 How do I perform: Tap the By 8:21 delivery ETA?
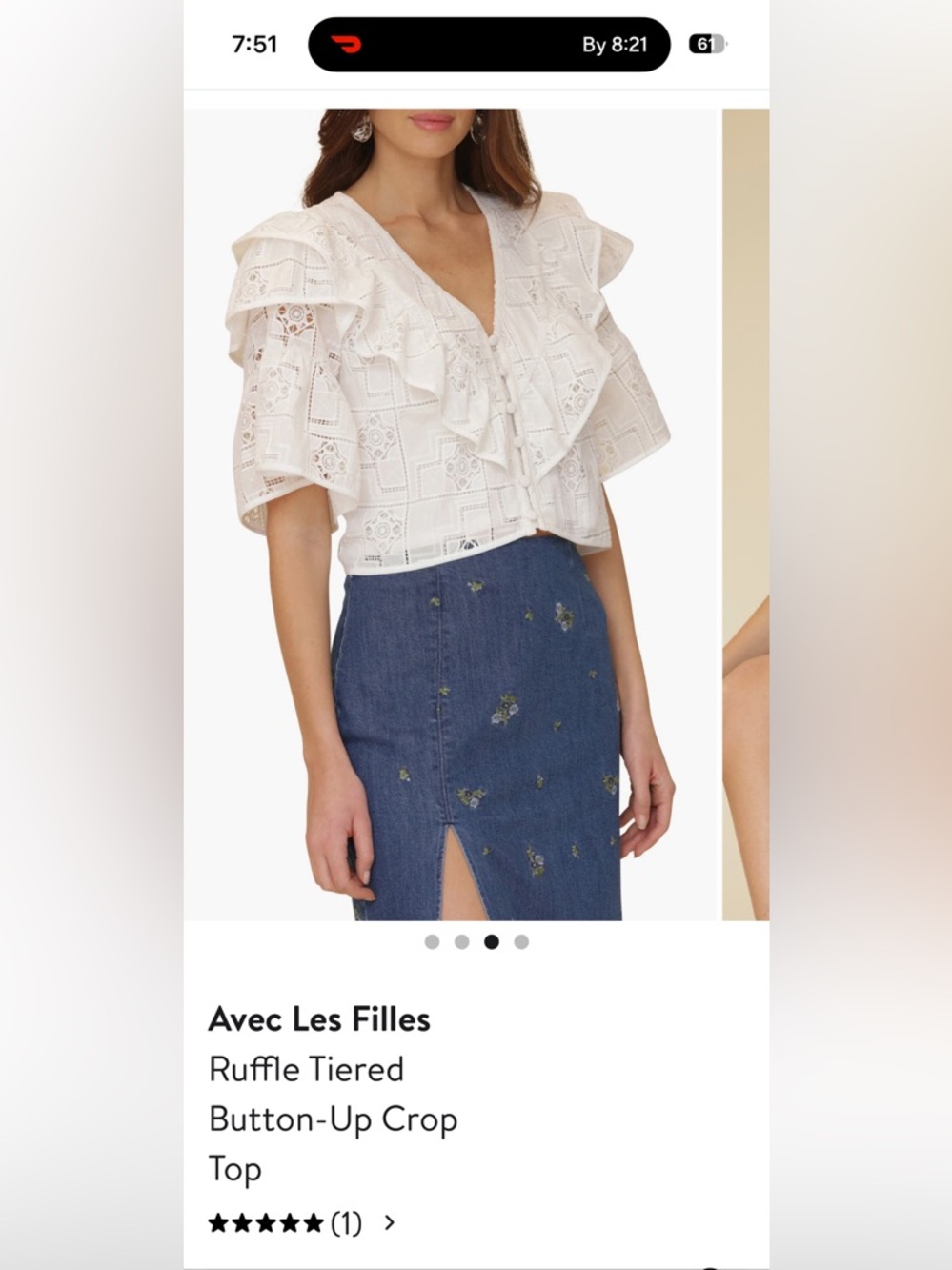point(615,44)
